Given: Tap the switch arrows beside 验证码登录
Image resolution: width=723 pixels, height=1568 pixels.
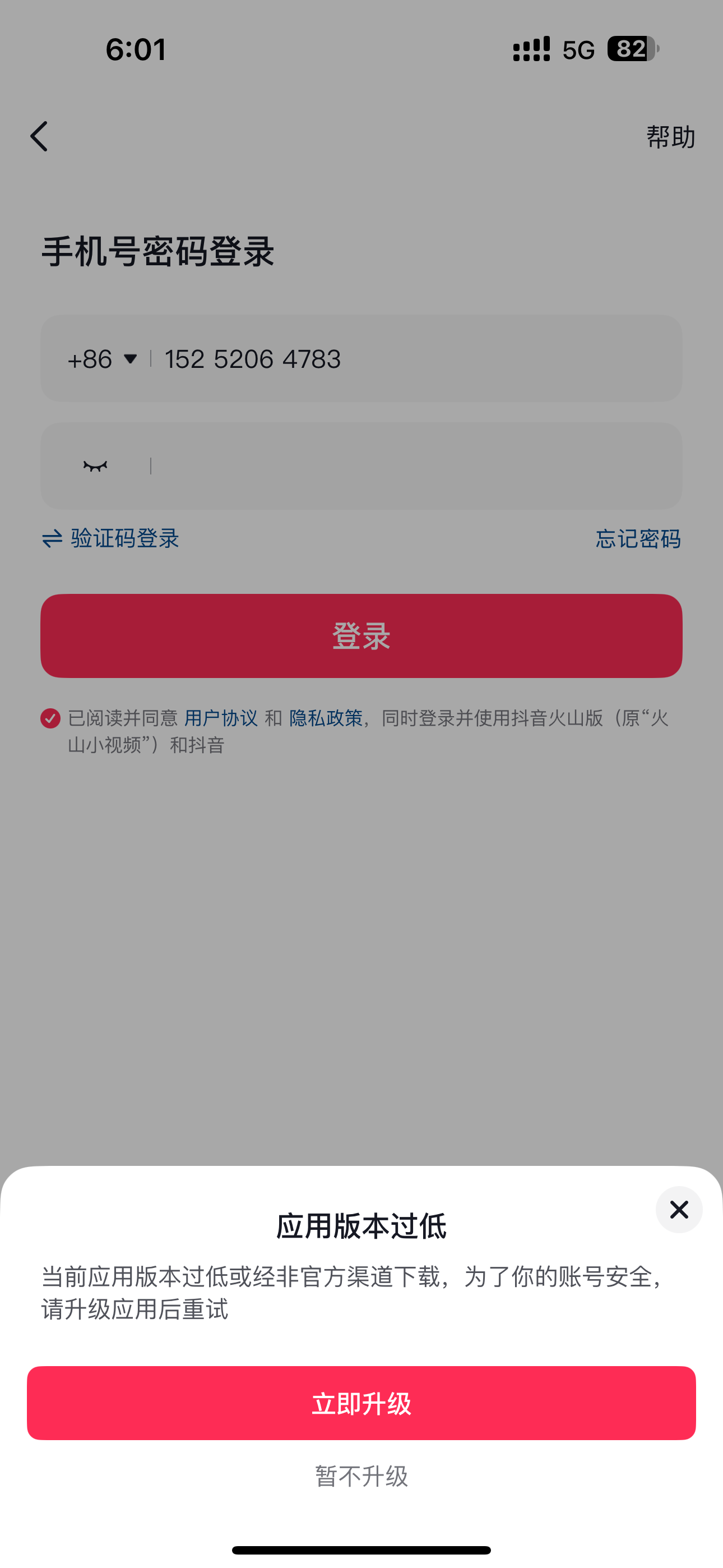Looking at the screenshot, I should coord(52,538).
